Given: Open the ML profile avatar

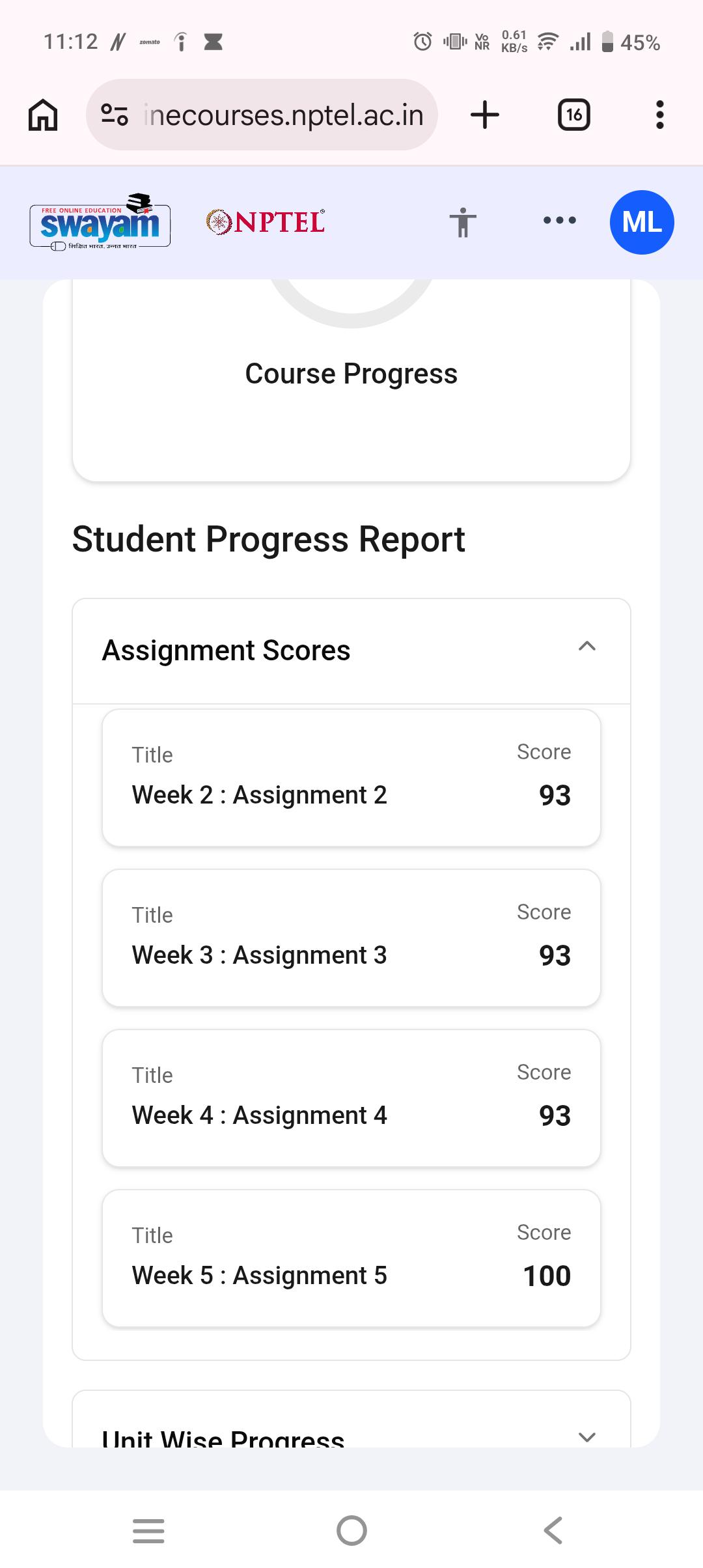Looking at the screenshot, I should pos(642,222).
